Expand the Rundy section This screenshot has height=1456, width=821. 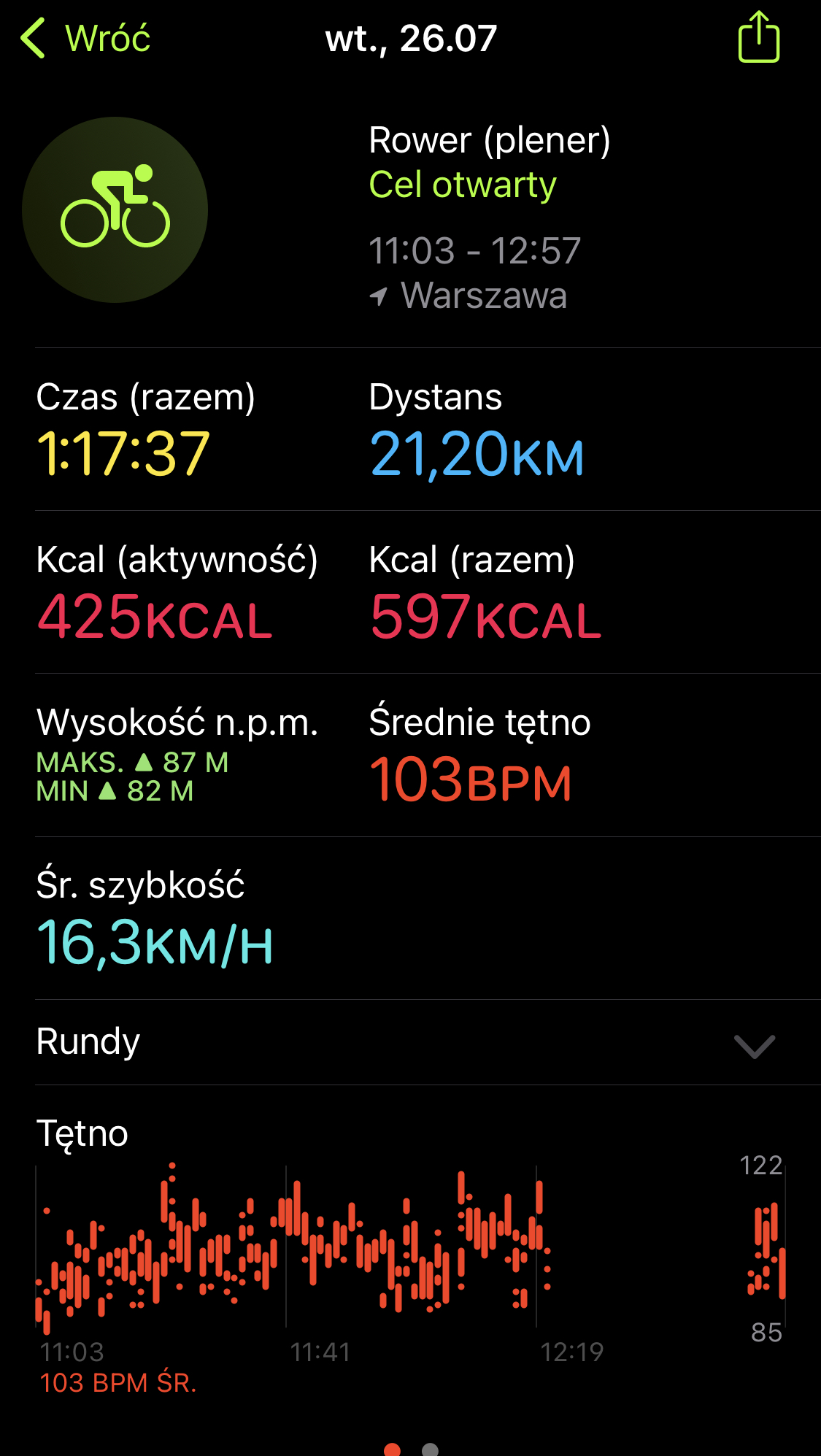(428, 1043)
